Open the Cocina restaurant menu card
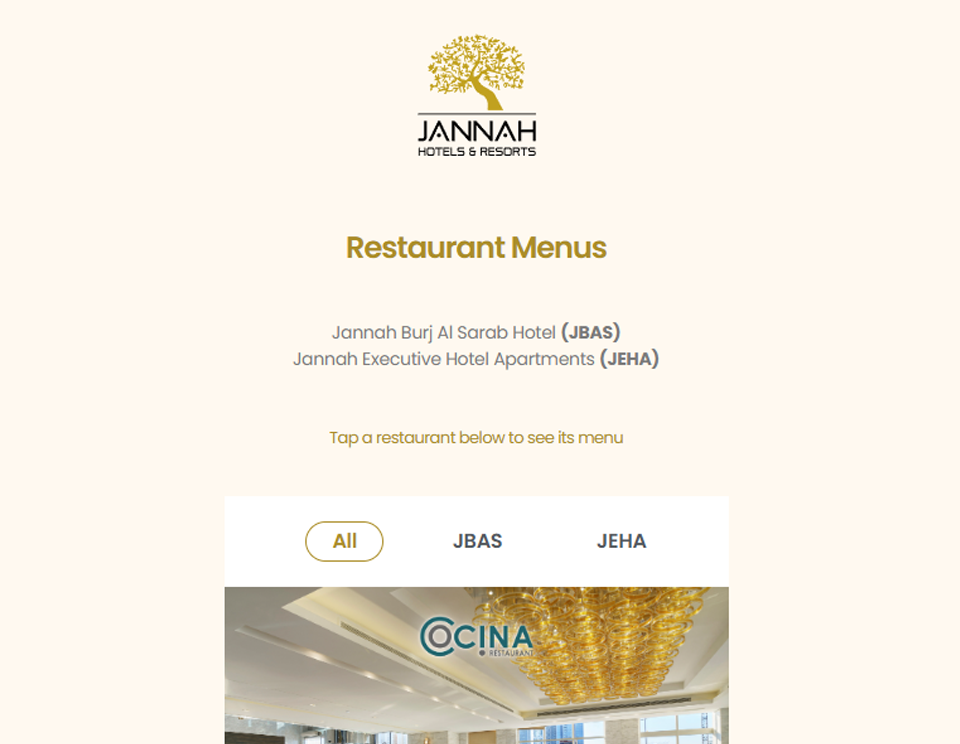 coord(476,665)
